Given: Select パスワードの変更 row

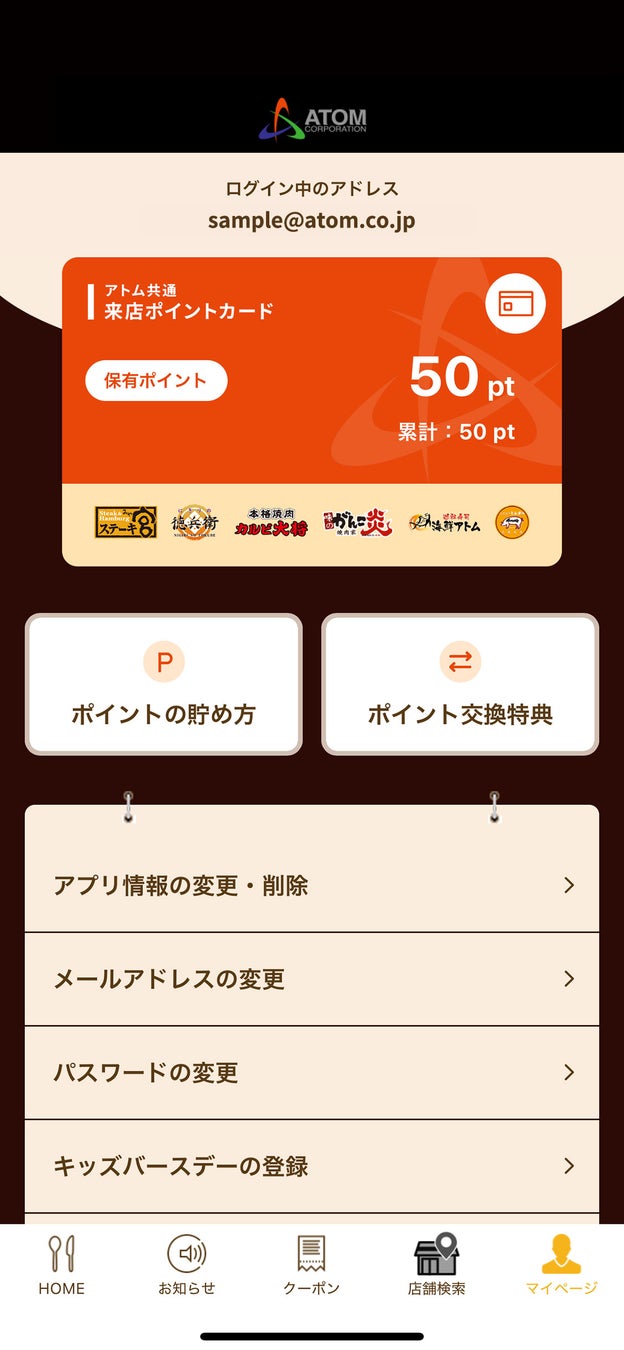Looking at the screenshot, I should (x=312, y=1072).
